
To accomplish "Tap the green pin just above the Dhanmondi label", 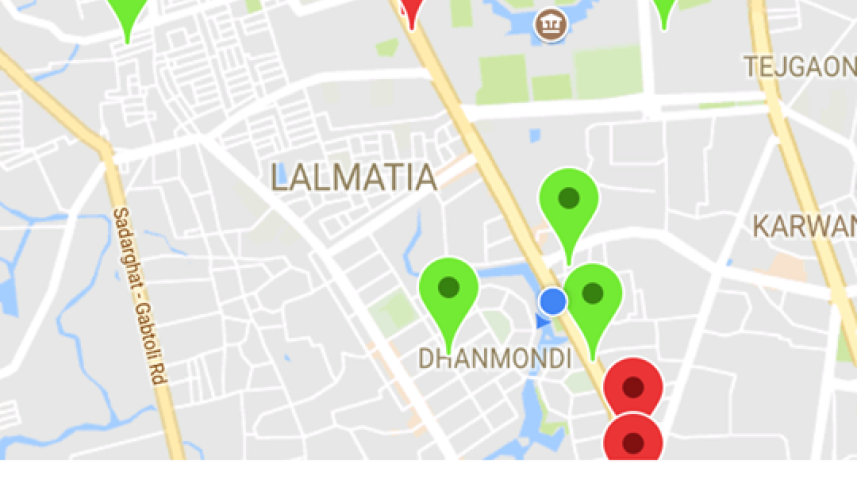I will (x=449, y=289).
